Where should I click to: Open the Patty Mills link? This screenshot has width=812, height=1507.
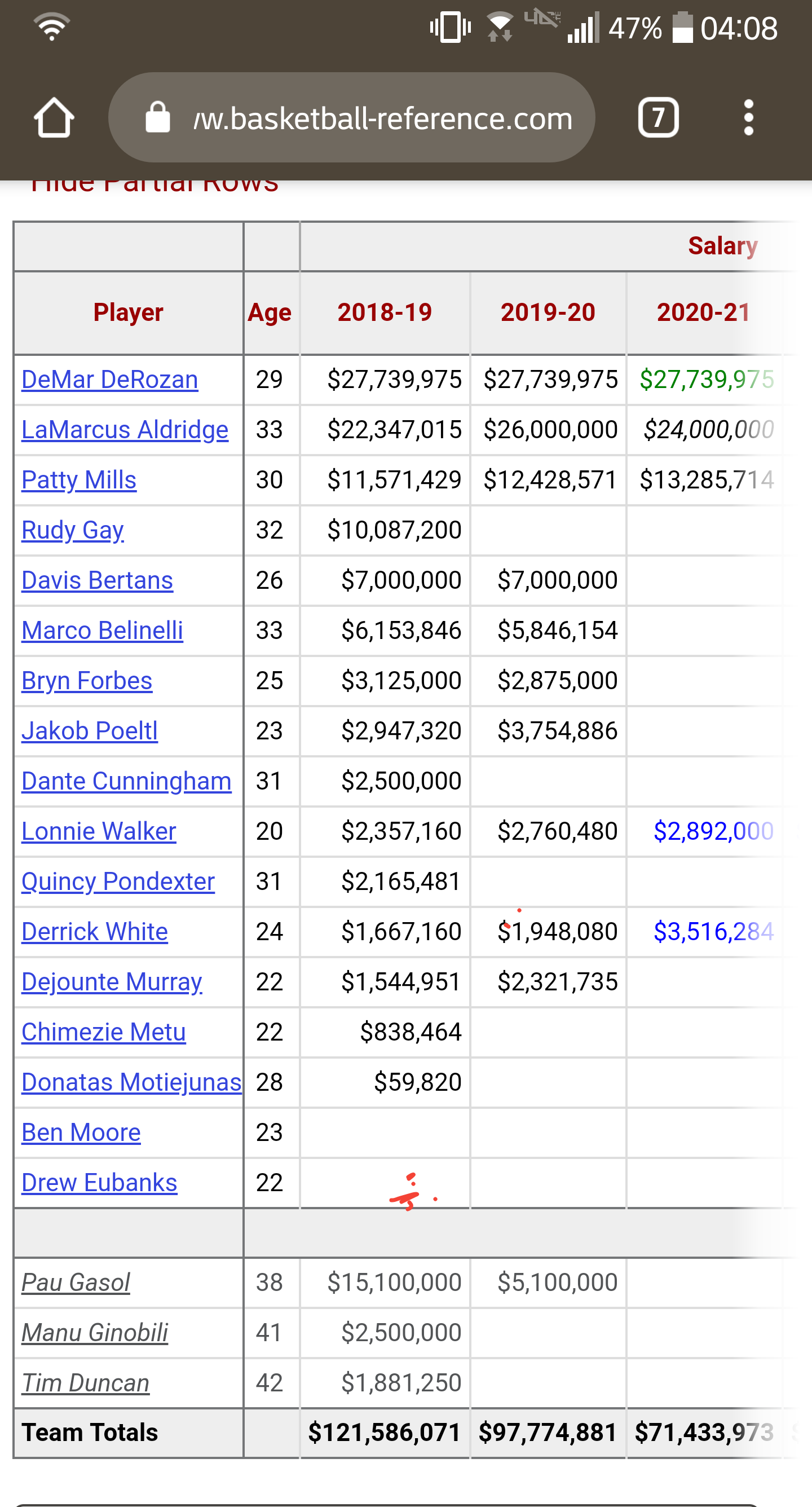pyautogui.click(x=79, y=480)
